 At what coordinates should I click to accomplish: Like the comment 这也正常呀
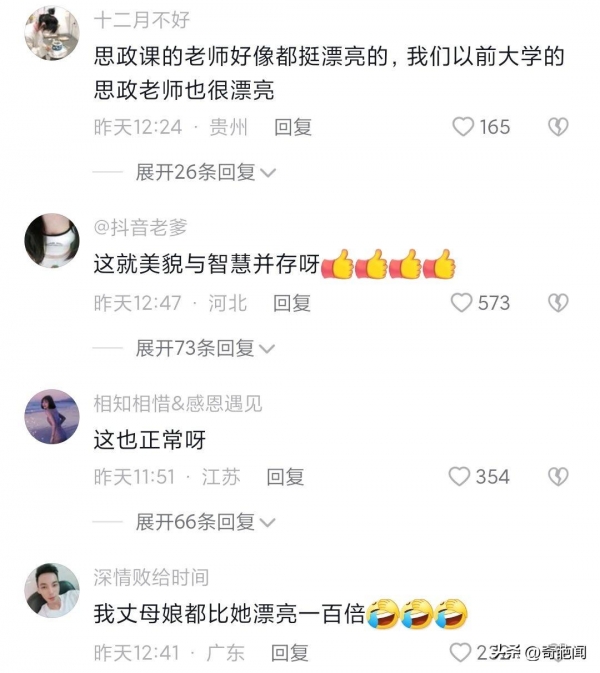(460, 477)
